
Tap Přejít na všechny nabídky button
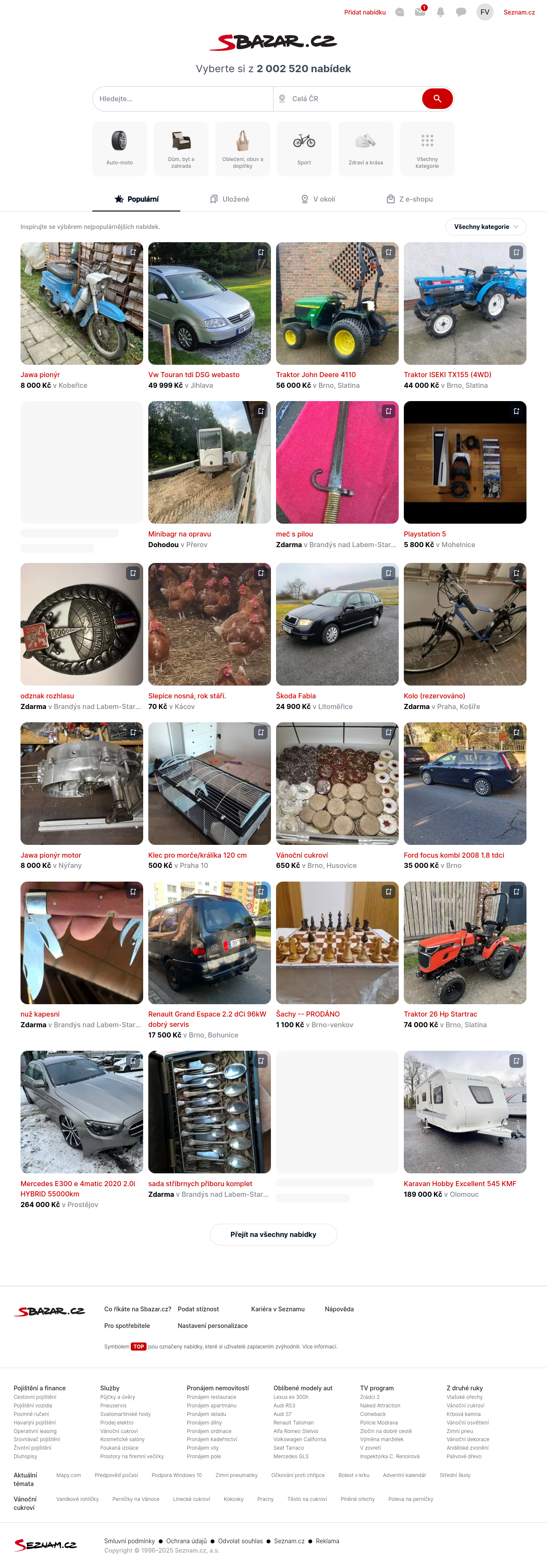pos(273,1234)
